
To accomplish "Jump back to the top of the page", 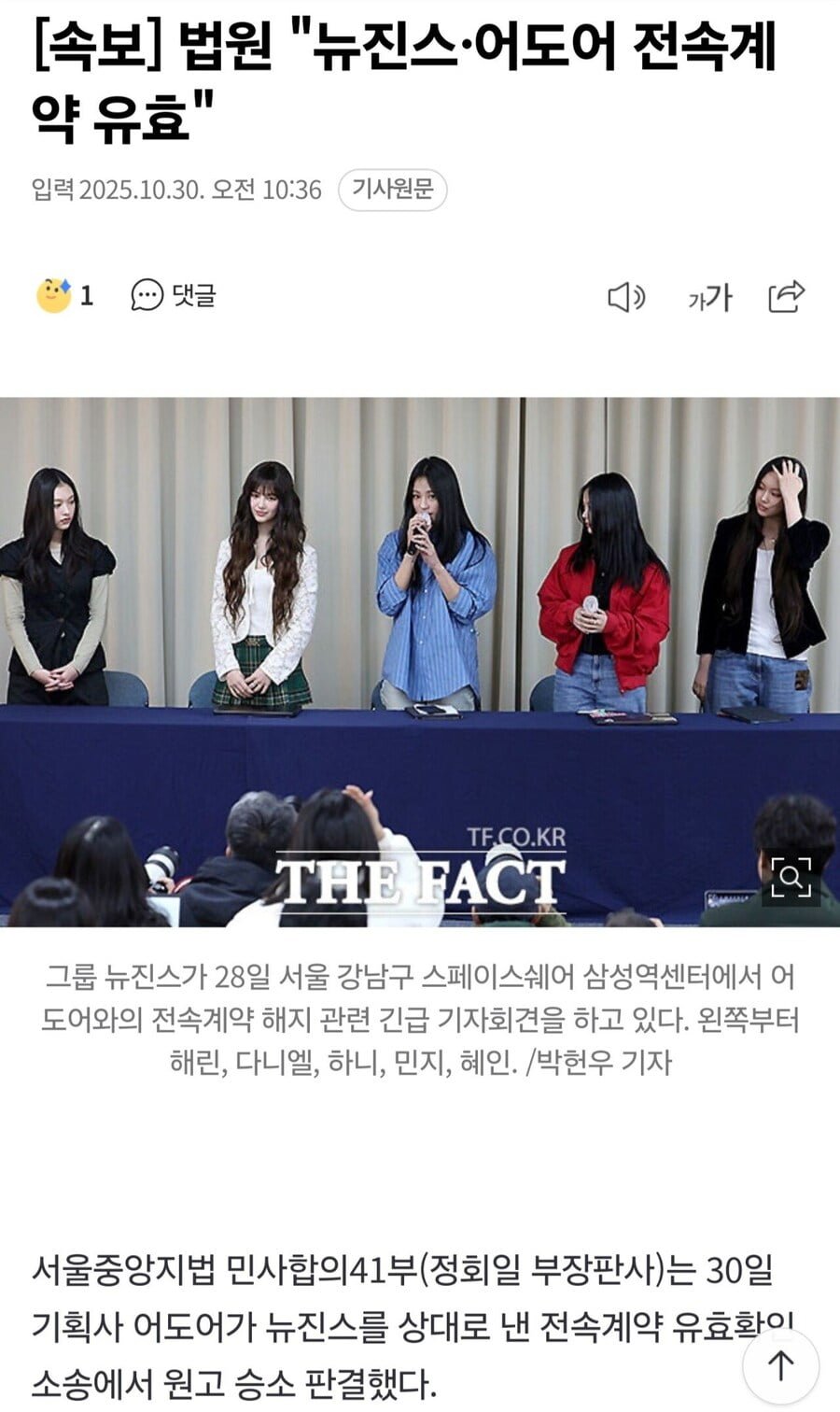I will (780, 1366).
